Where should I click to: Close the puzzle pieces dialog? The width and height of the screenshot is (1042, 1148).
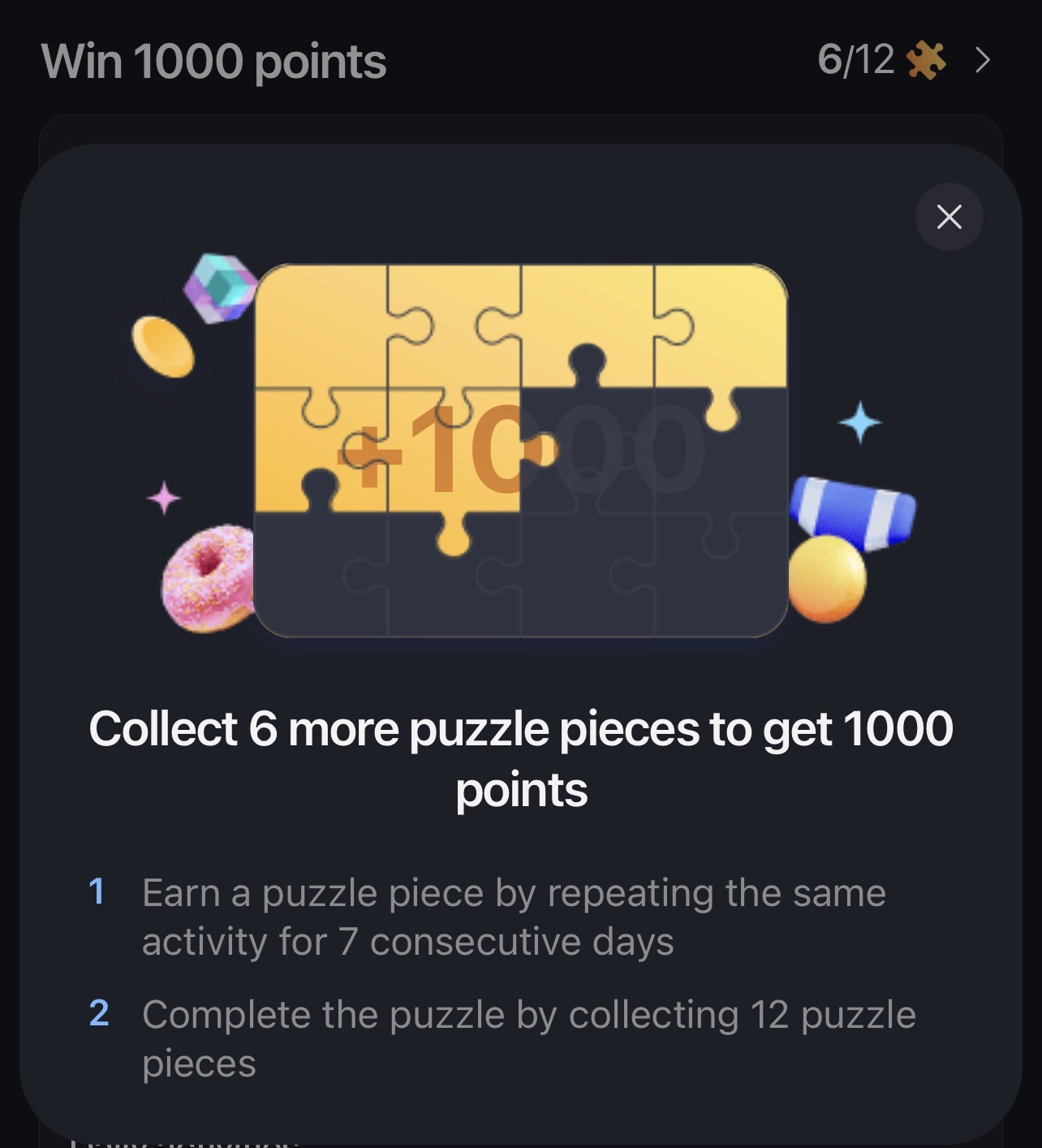(949, 217)
